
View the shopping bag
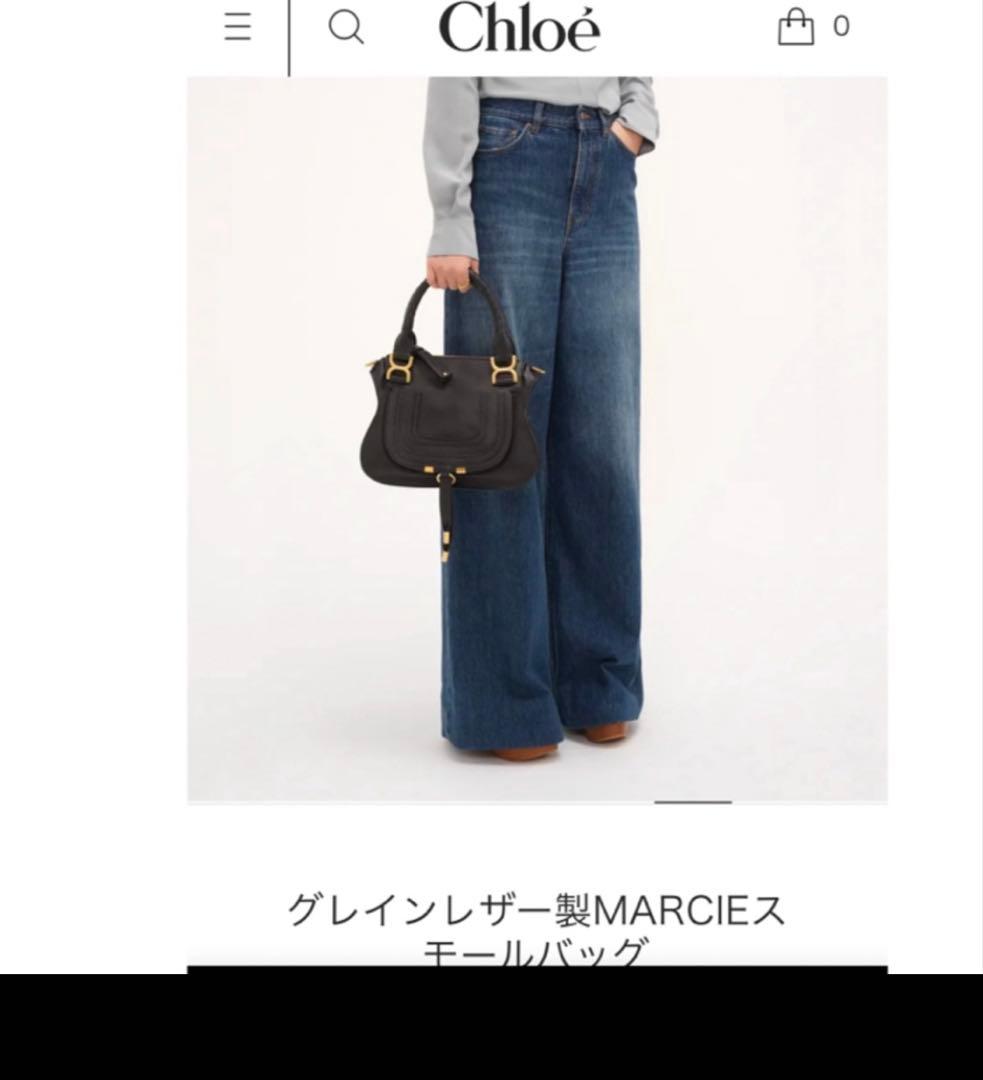796,27
